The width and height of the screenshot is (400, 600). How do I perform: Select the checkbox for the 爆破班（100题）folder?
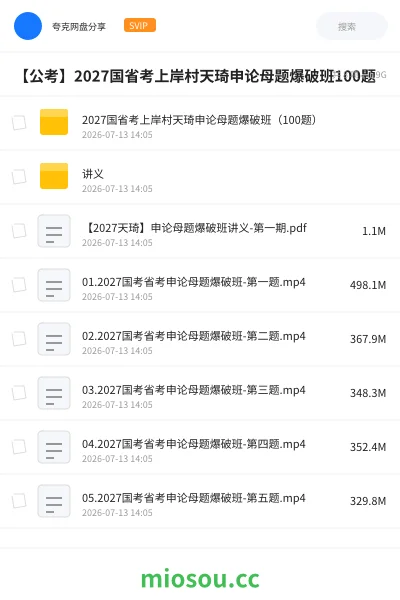pos(19,123)
